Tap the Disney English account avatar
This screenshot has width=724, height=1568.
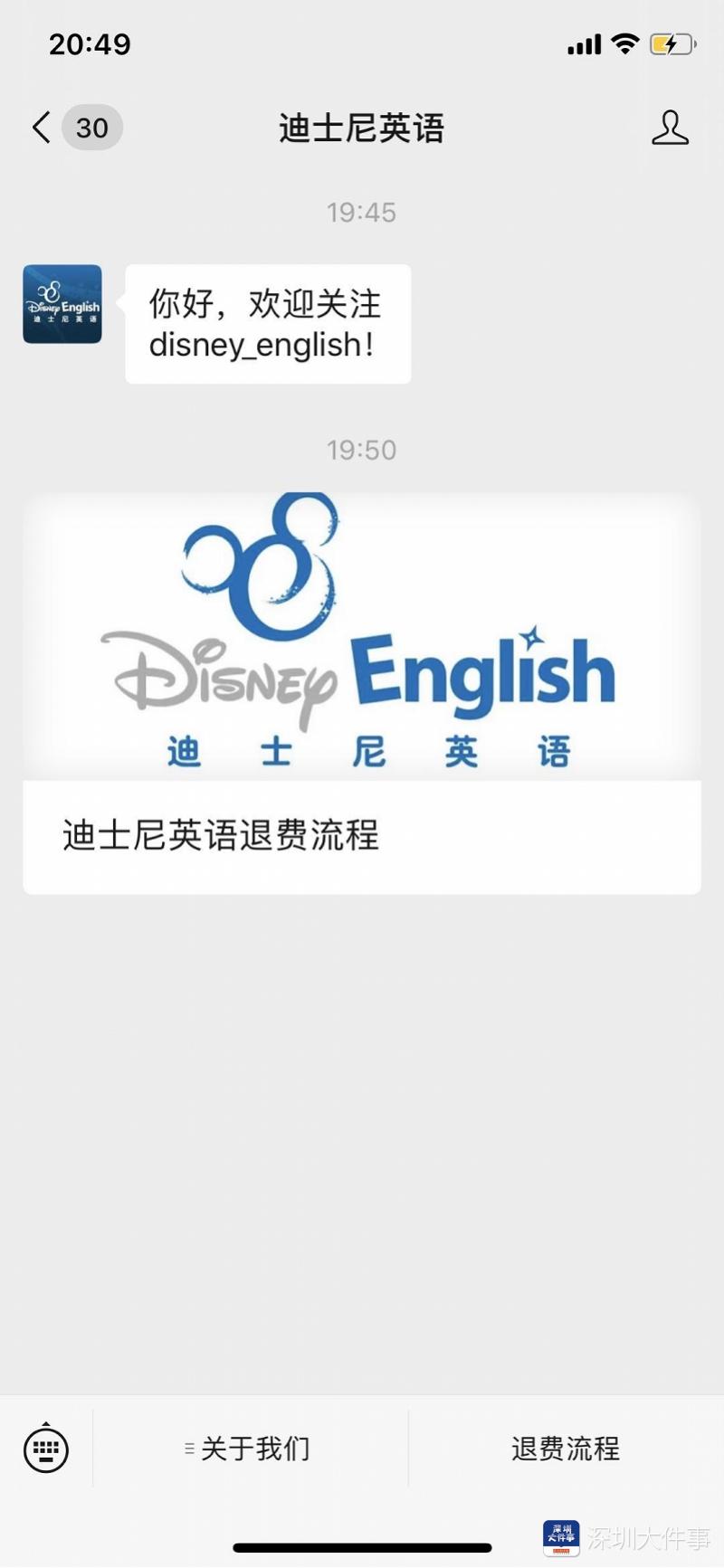pyautogui.click(x=62, y=304)
